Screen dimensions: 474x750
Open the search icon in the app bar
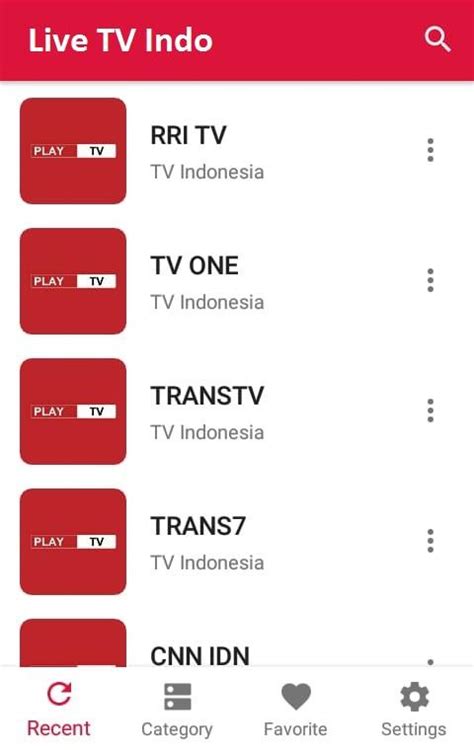(437, 39)
